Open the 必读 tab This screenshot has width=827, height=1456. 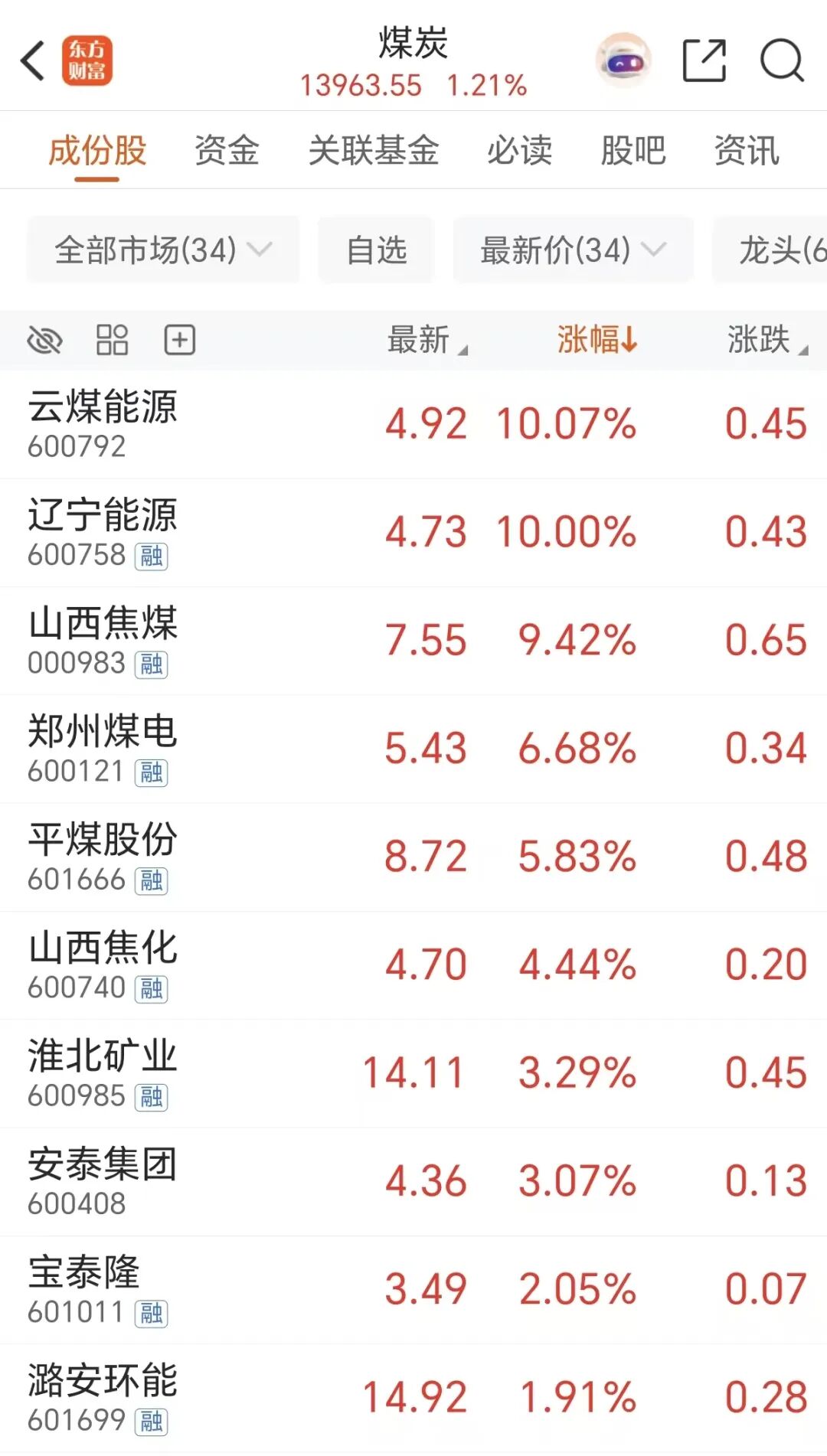click(x=519, y=150)
